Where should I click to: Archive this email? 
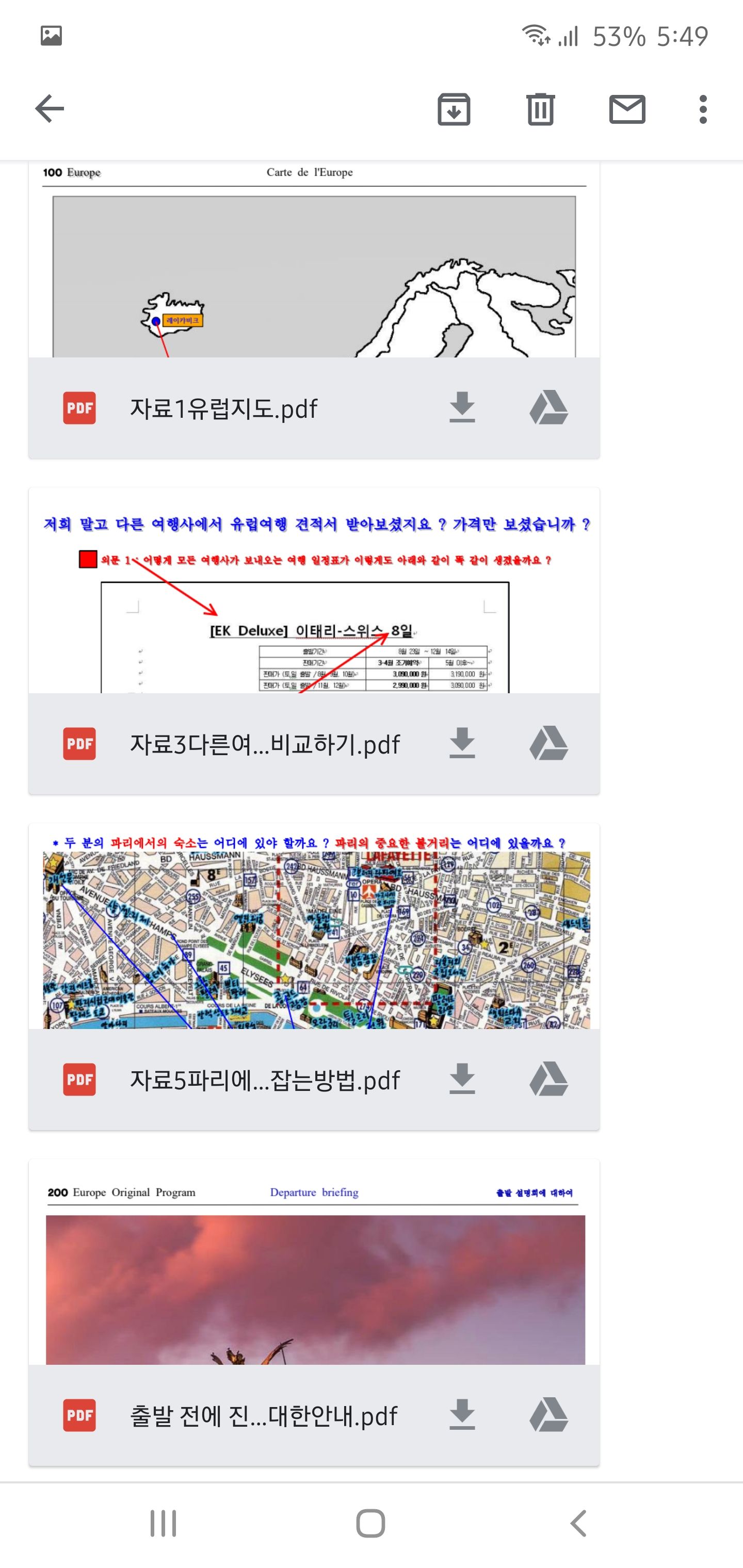click(454, 109)
